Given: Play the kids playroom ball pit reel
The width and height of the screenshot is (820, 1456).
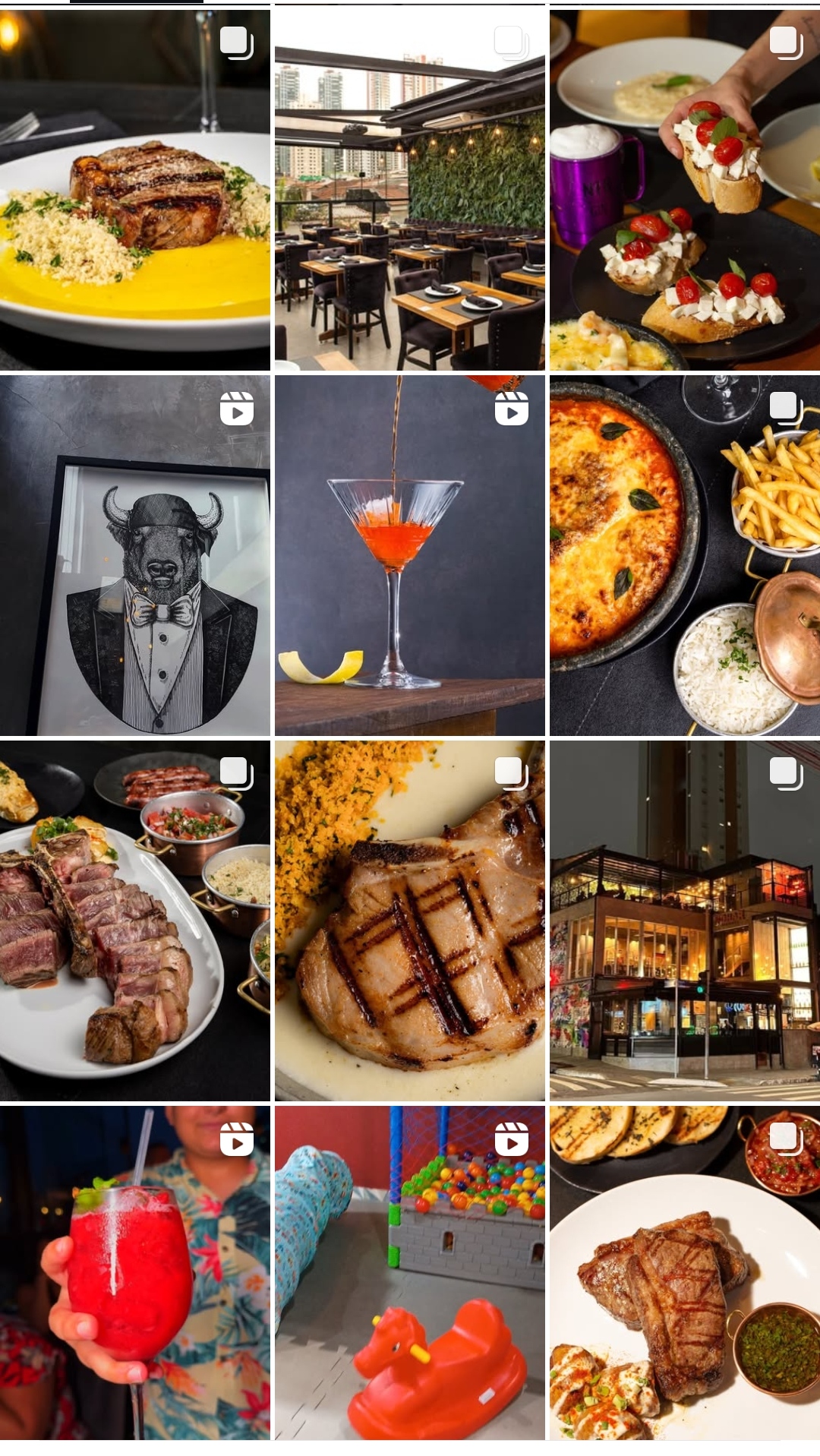Looking at the screenshot, I should [410, 1272].
